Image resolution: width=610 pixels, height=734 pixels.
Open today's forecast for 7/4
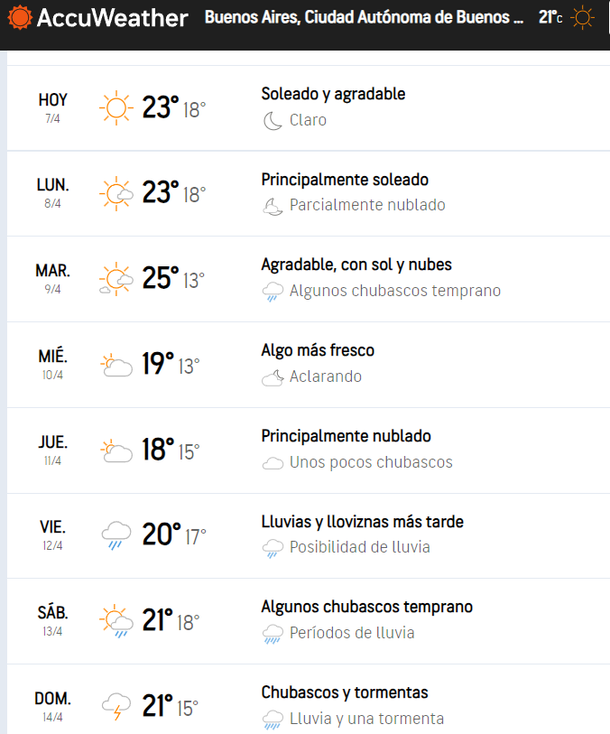coord(308,107)
